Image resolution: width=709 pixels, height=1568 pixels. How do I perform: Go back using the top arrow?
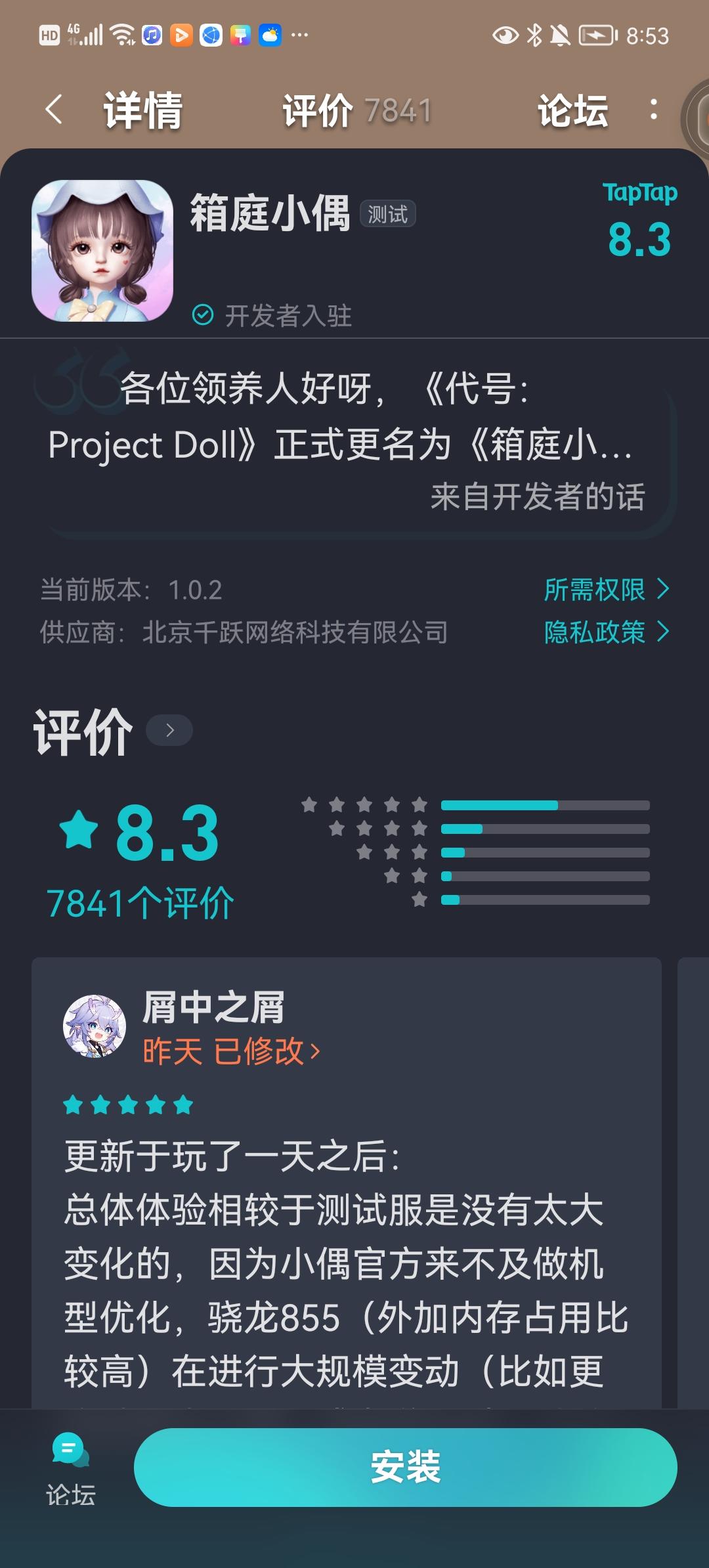54,109
